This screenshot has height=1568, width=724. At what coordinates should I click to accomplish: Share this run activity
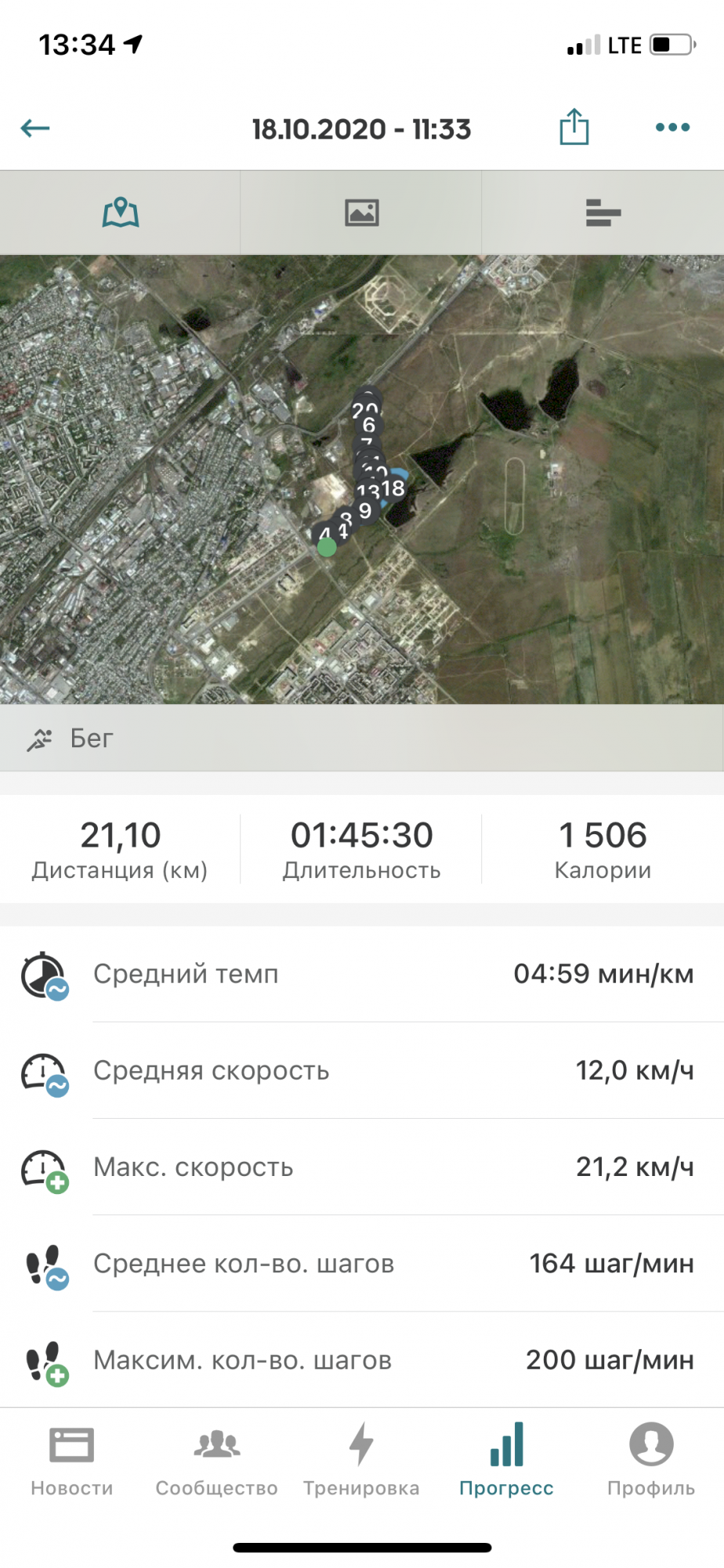(x=574, y=127)
